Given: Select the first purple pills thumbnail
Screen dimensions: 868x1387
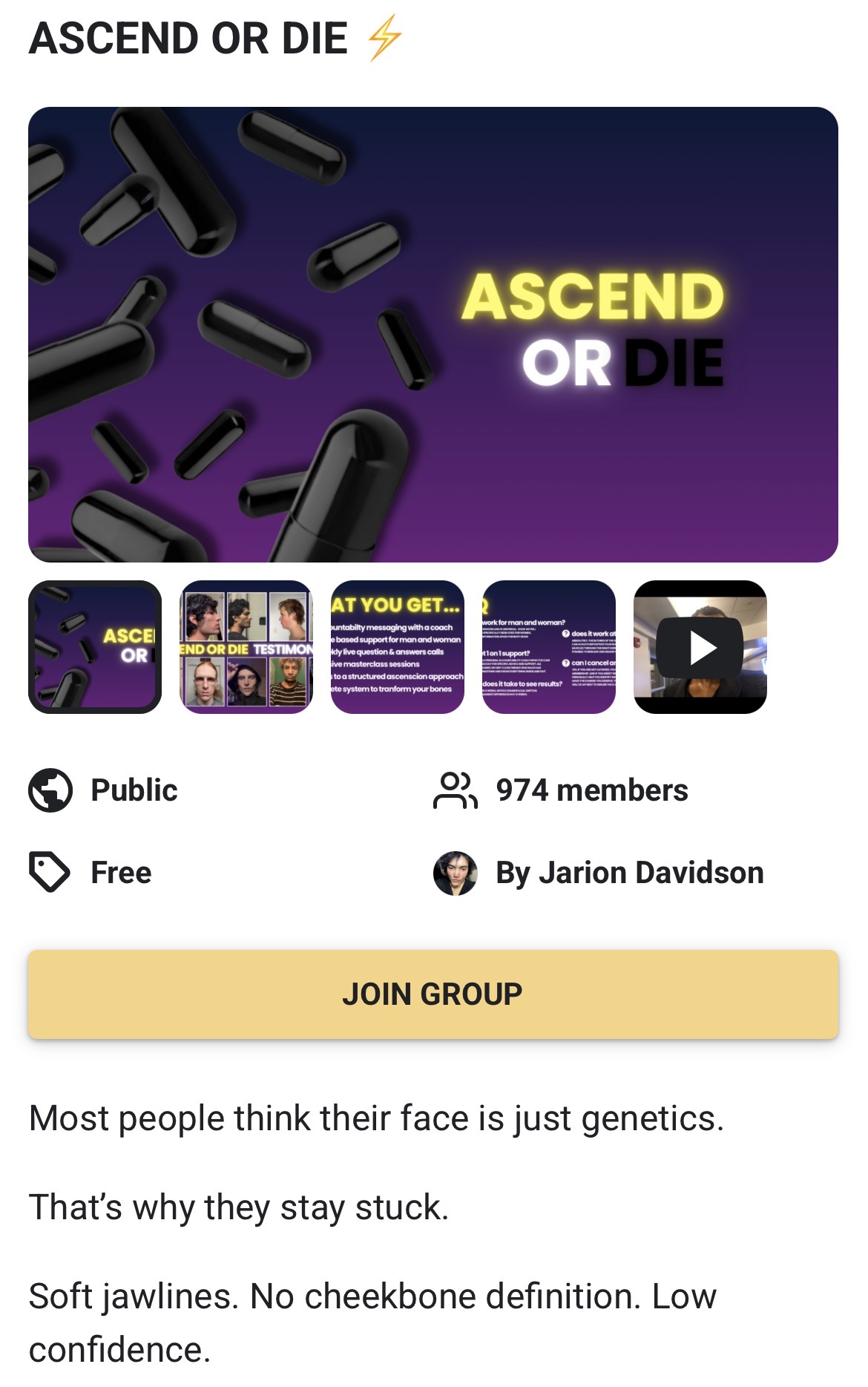Looking at the screenshot, I should [95, 647].
